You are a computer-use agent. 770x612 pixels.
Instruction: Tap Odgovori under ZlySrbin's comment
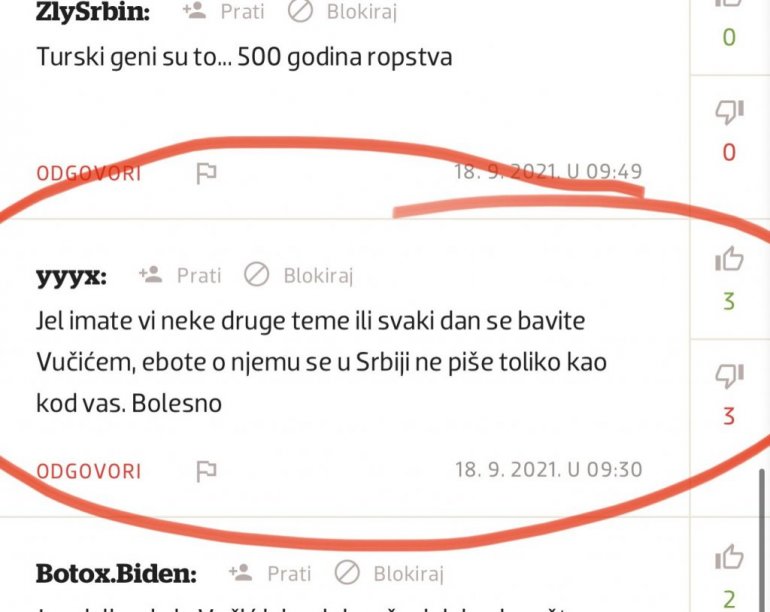coord(89,173)
